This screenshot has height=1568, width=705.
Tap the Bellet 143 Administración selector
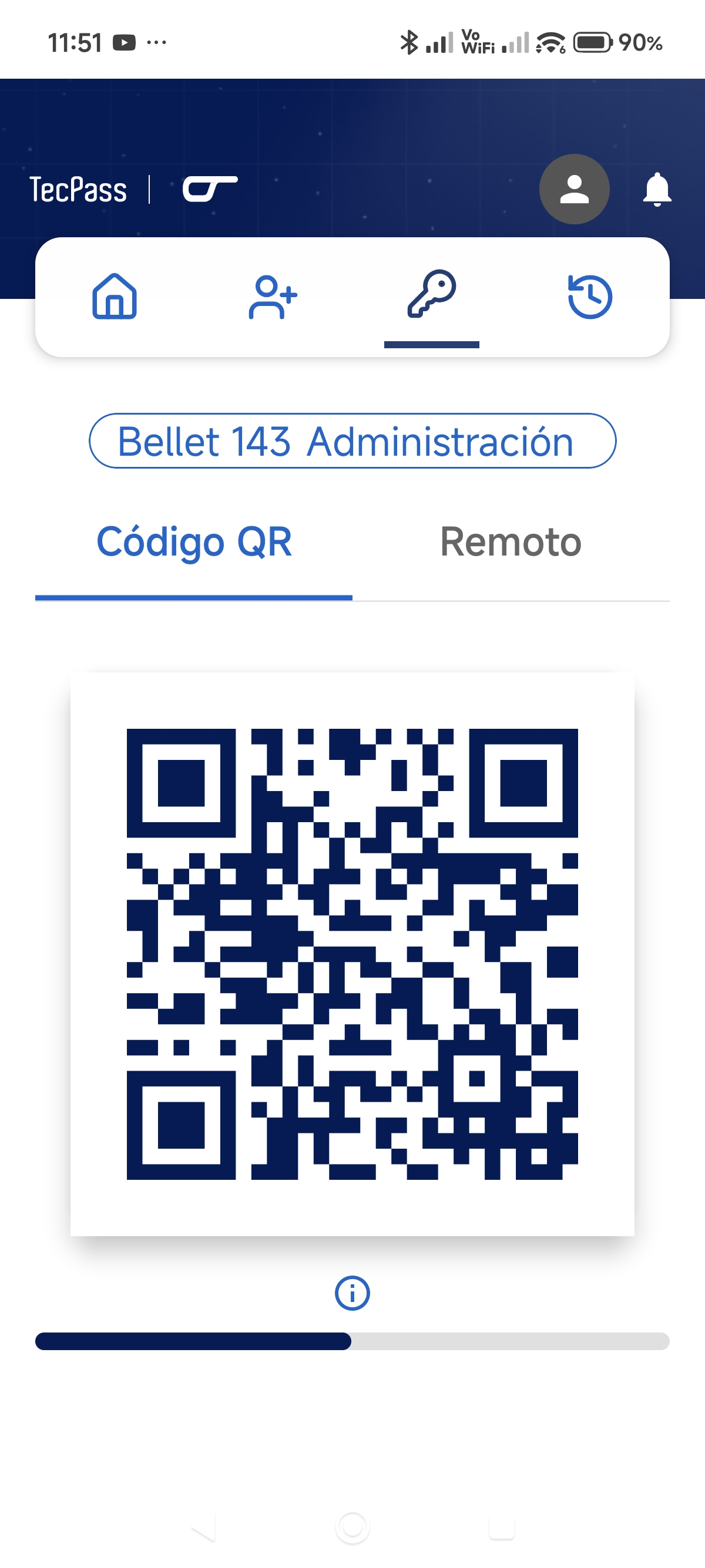point(352,440)
